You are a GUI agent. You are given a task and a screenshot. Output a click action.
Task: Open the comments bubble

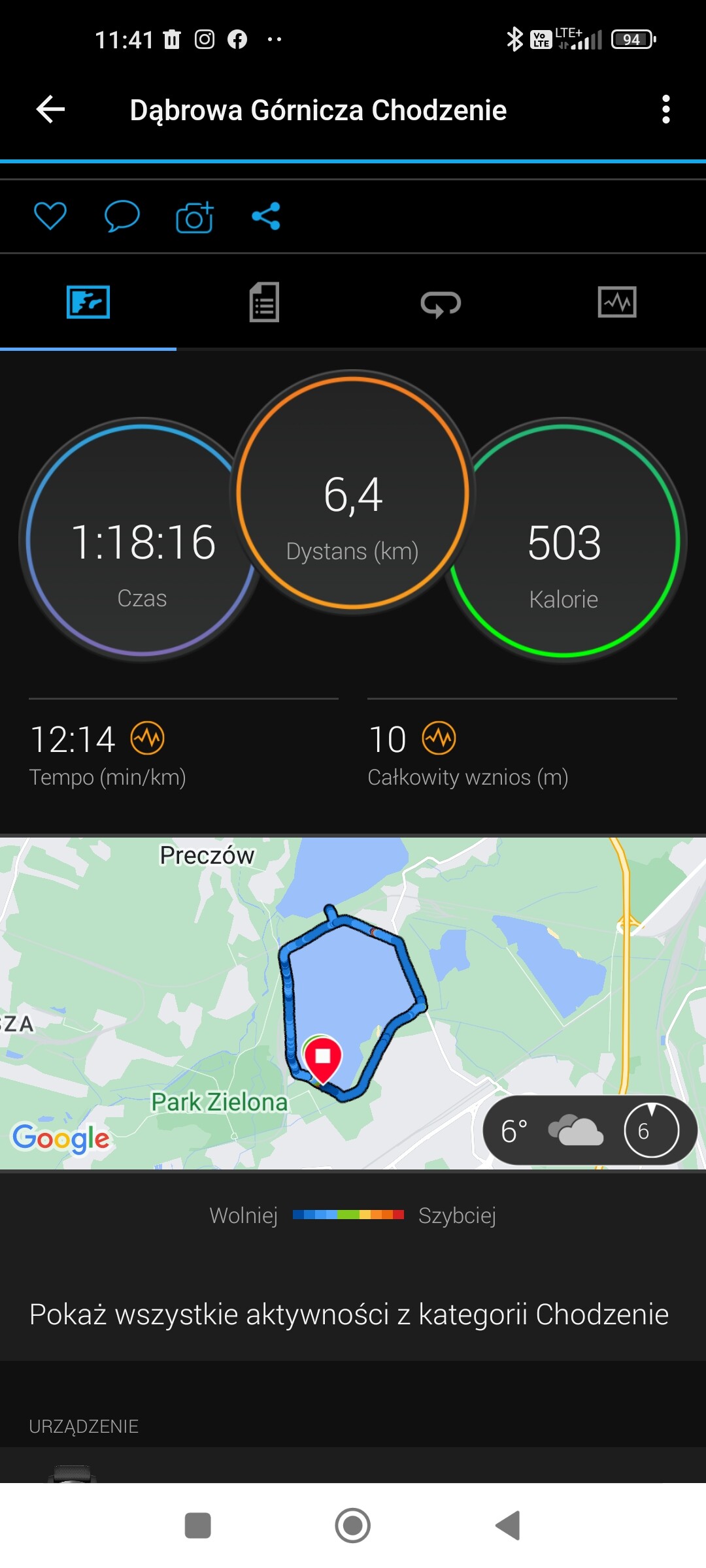[x=122, y=216]
